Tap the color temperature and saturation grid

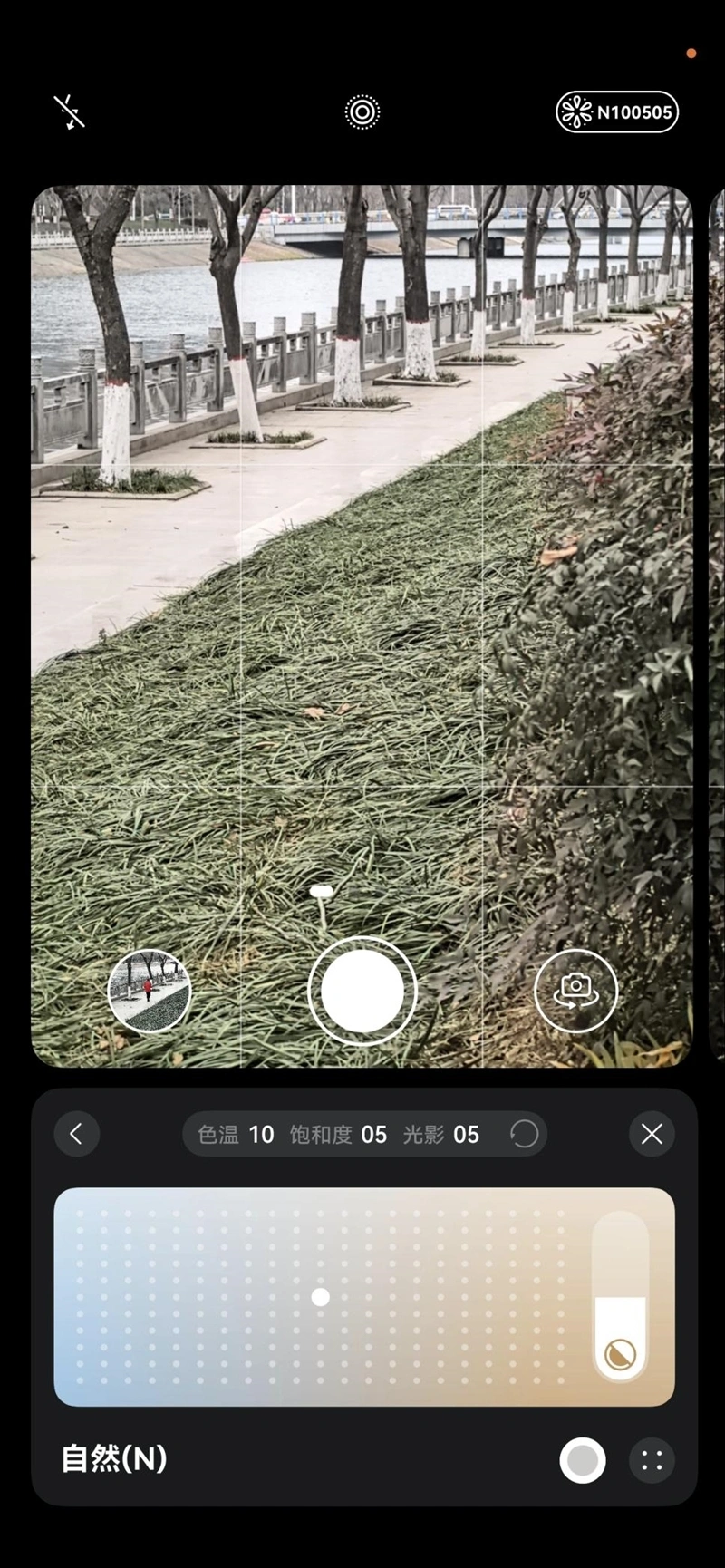point(320,1297)
